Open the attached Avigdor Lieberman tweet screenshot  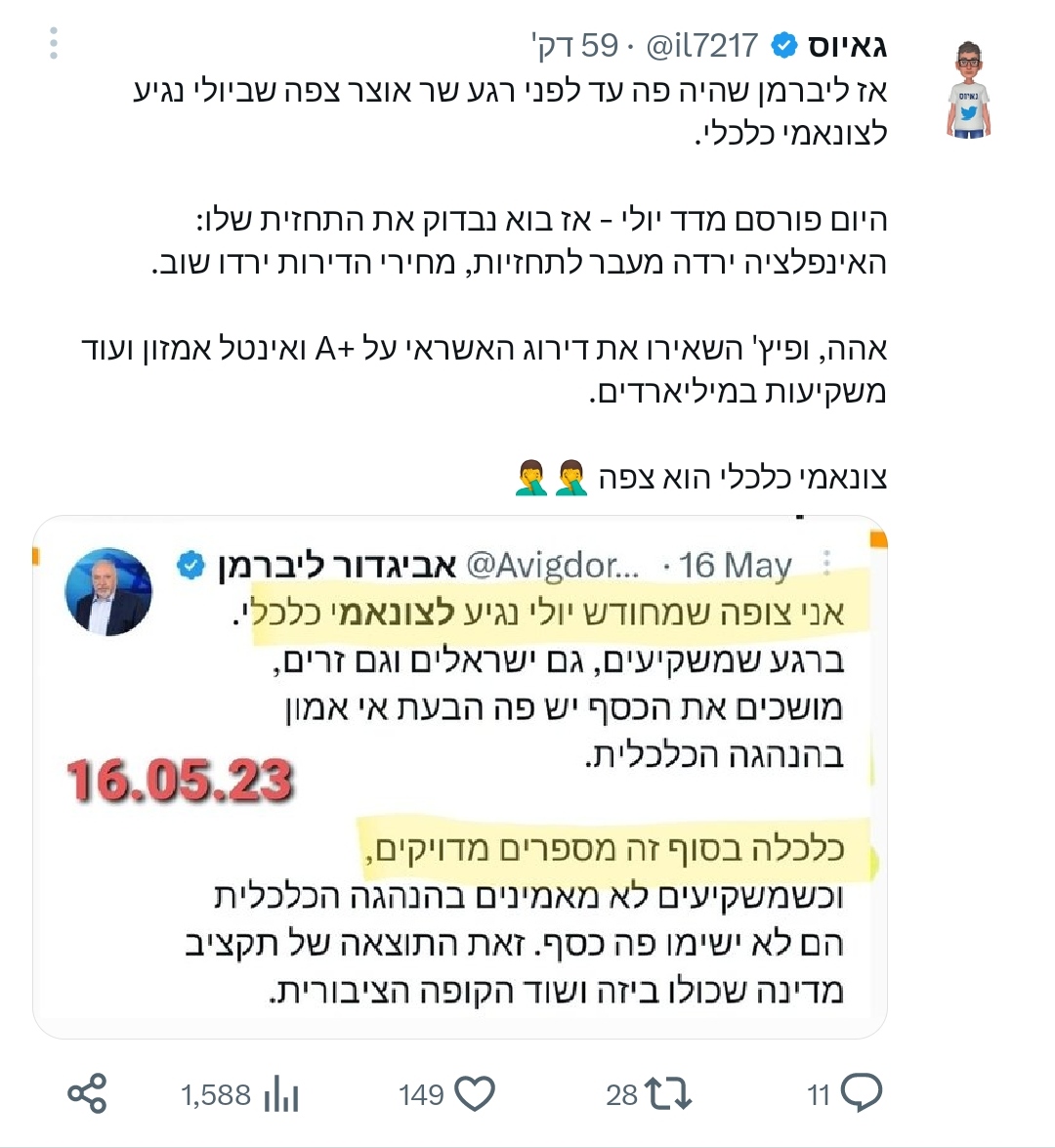pyautogui.click(x=459, y=777)
